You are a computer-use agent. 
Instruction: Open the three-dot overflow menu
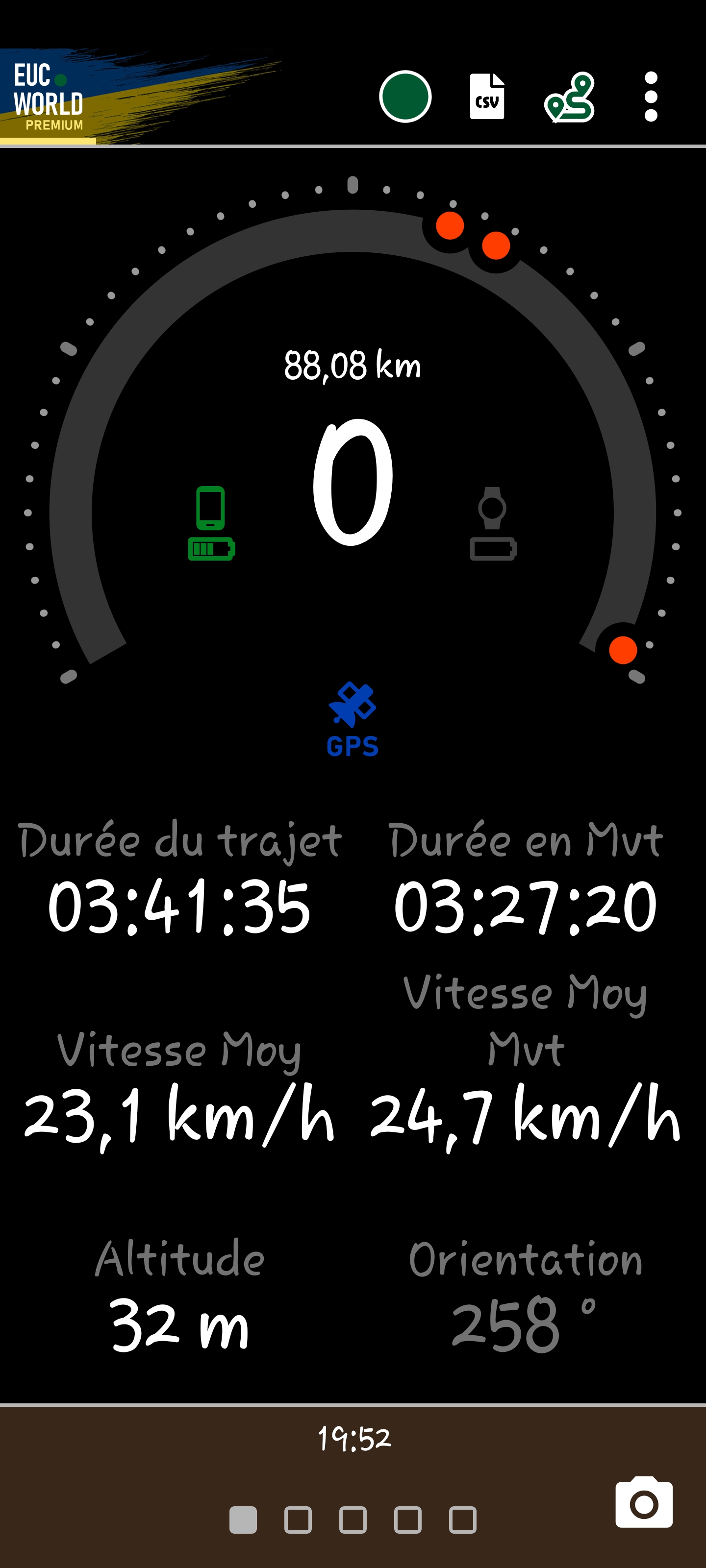tap(651, 97)
